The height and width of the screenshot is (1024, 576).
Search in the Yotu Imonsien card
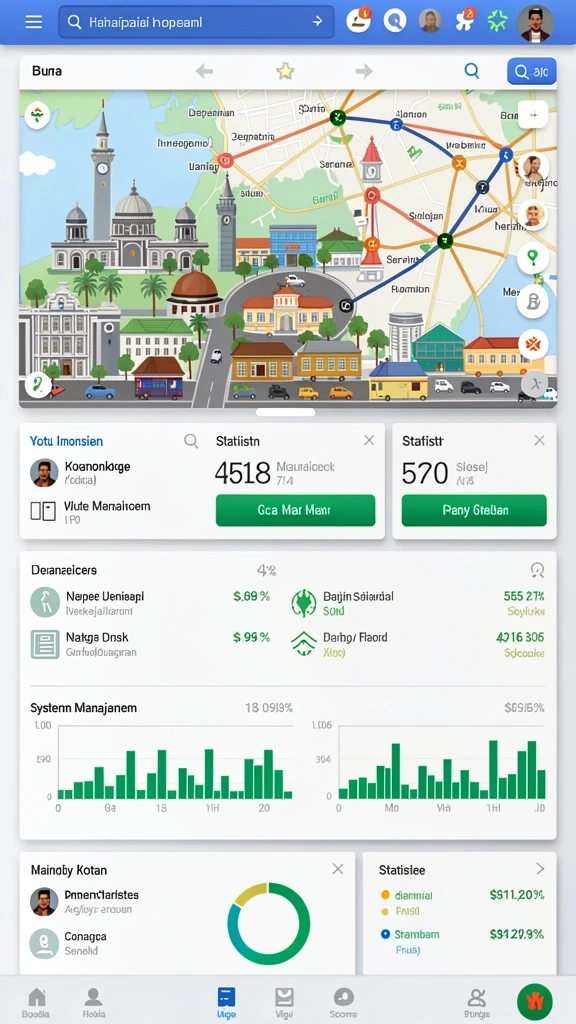(x=191, y=441)
